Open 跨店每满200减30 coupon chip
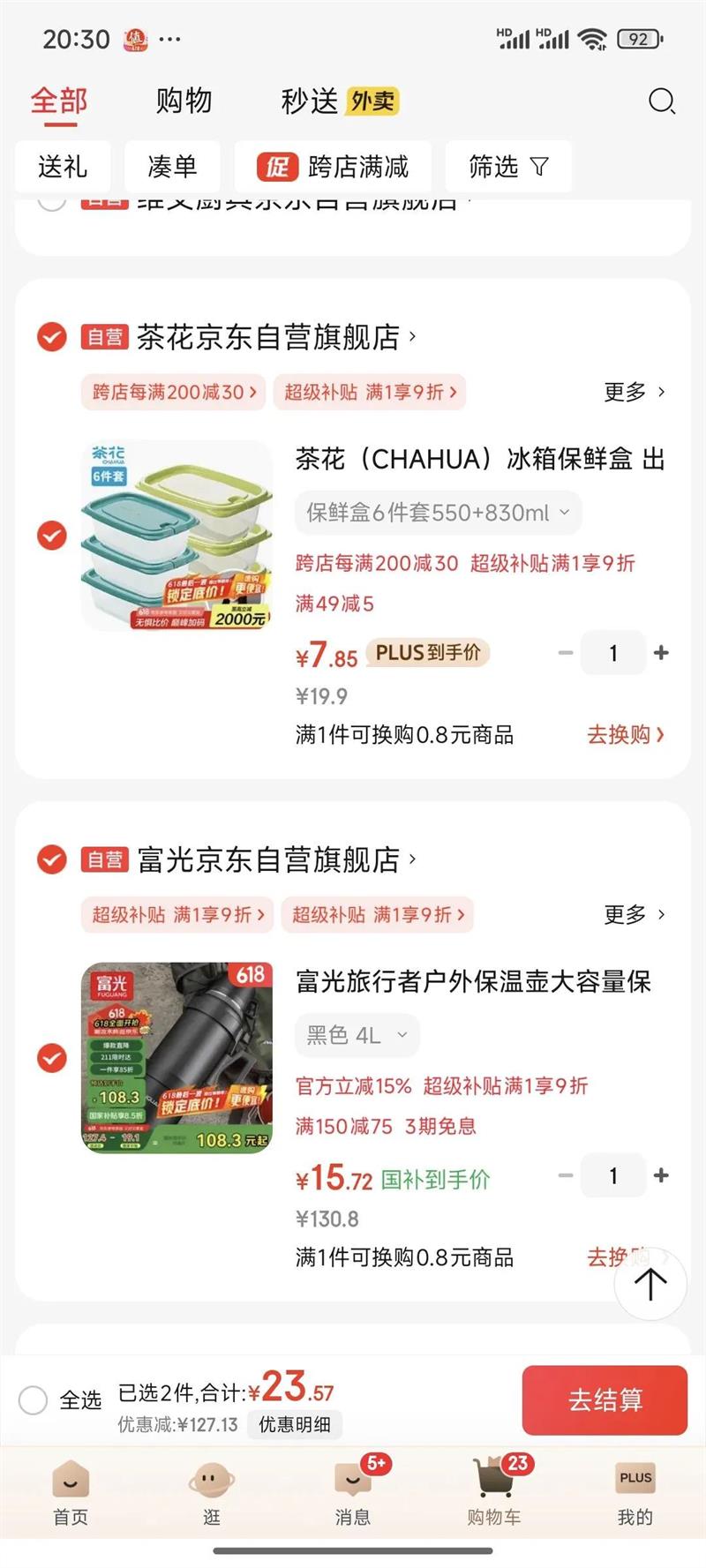 [x=175, y=392]
